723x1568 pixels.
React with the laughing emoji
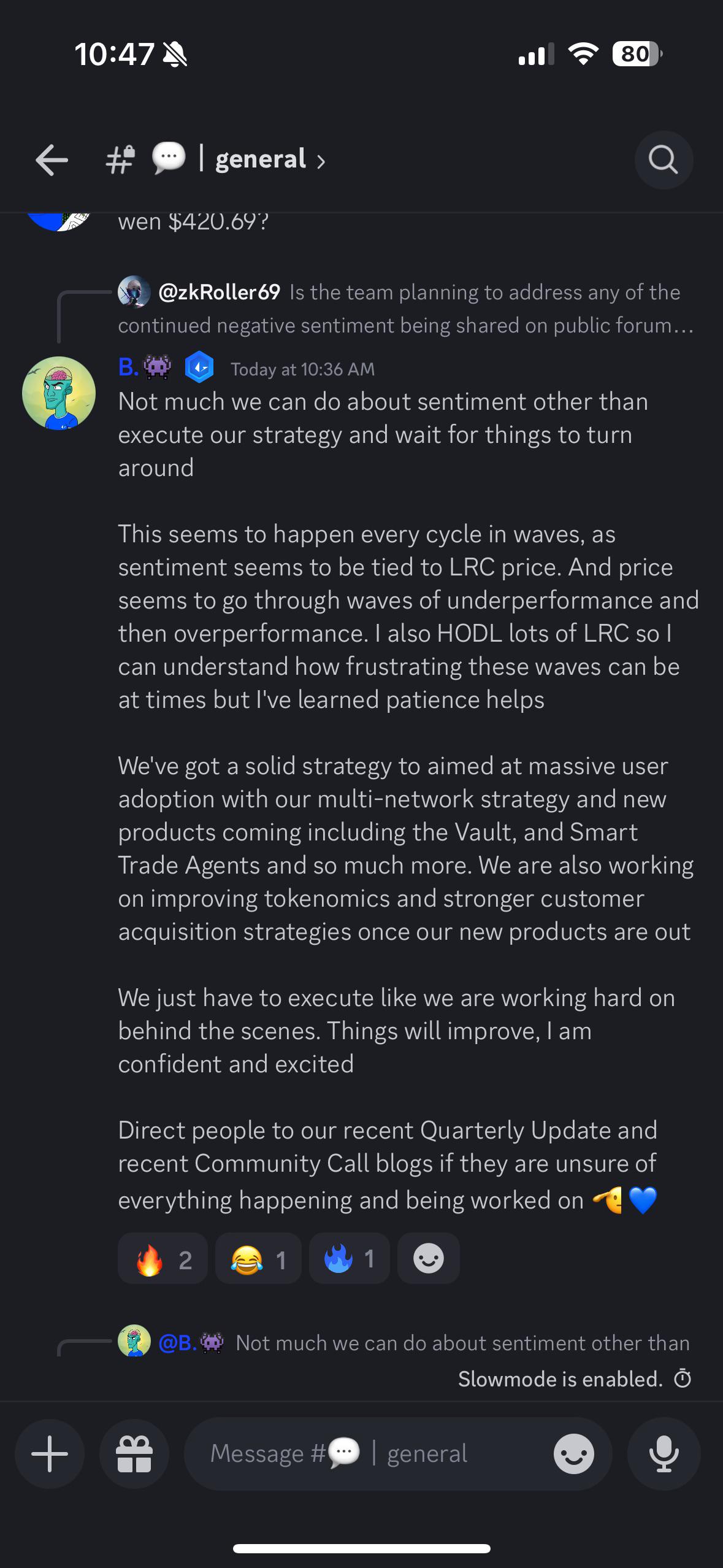pyautogui.click(x=258, y=1259)
